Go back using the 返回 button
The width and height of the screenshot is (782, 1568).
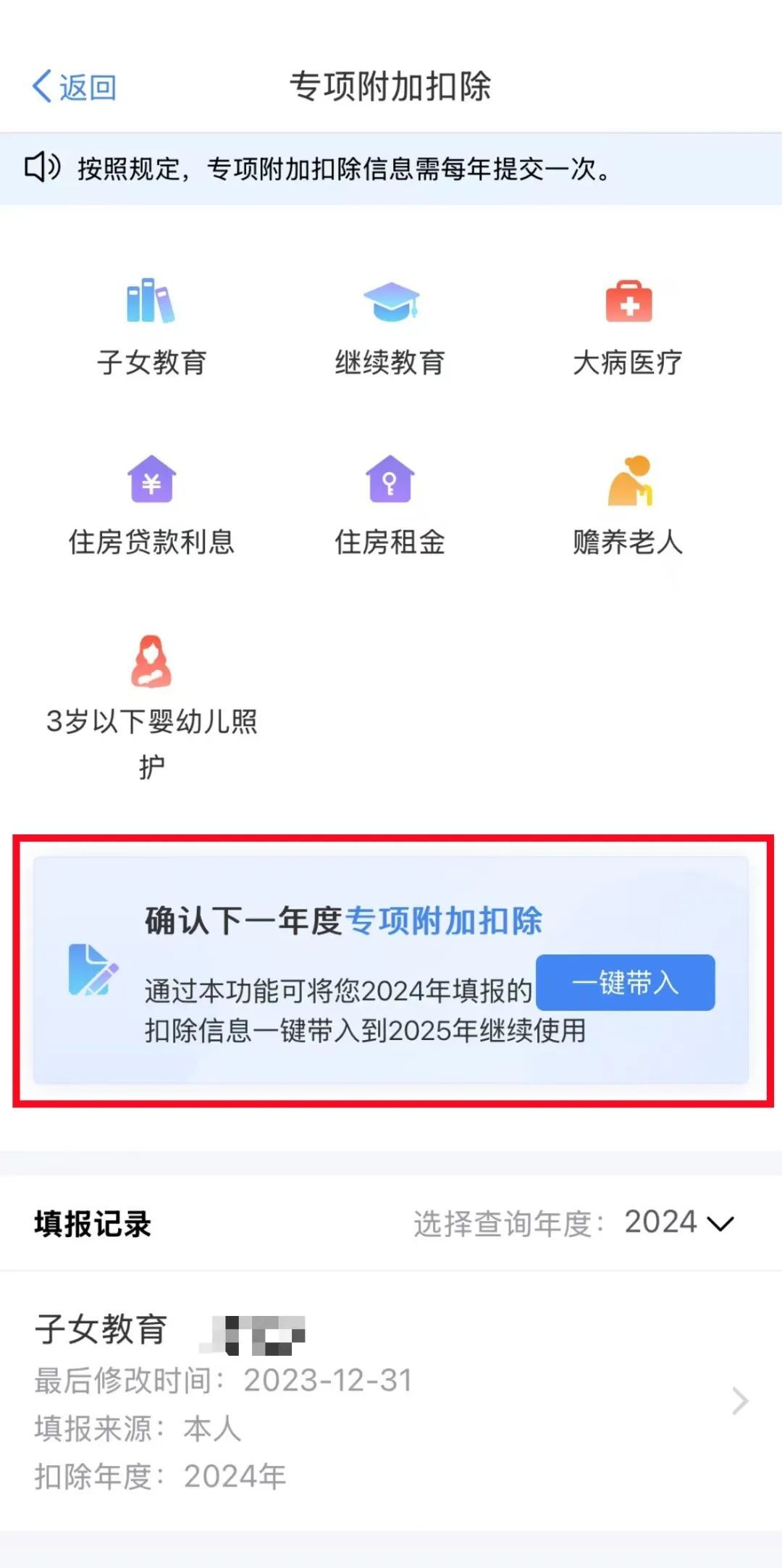pyautogui.click(x=74, y=87)
